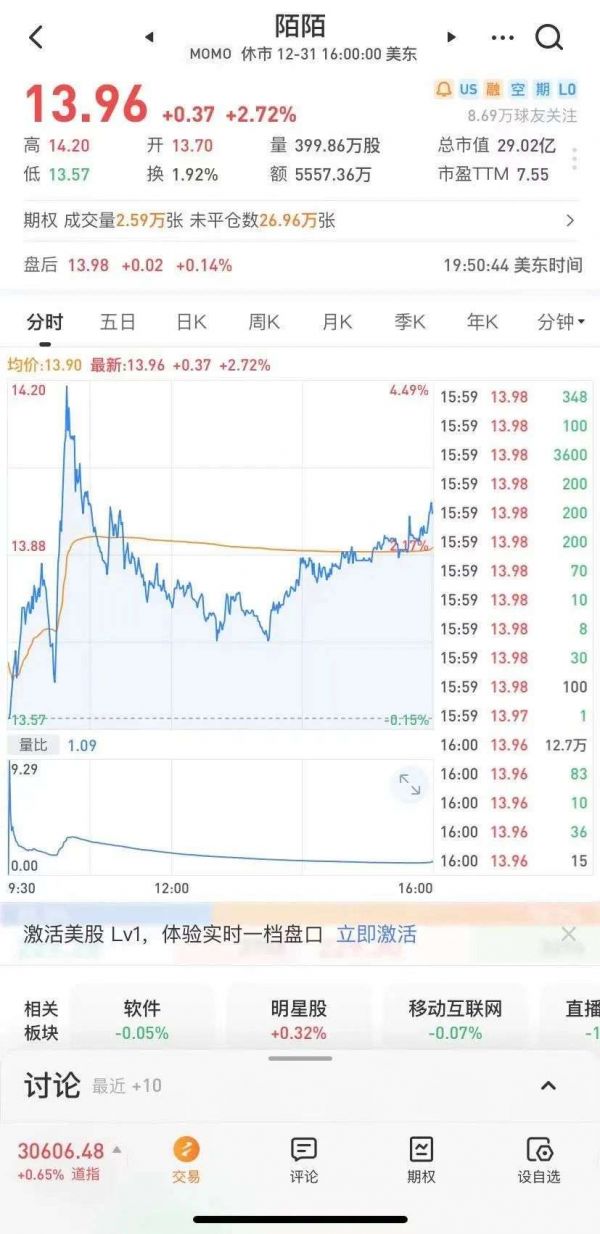Open 评论 to write a comment

coord(304,1160)
